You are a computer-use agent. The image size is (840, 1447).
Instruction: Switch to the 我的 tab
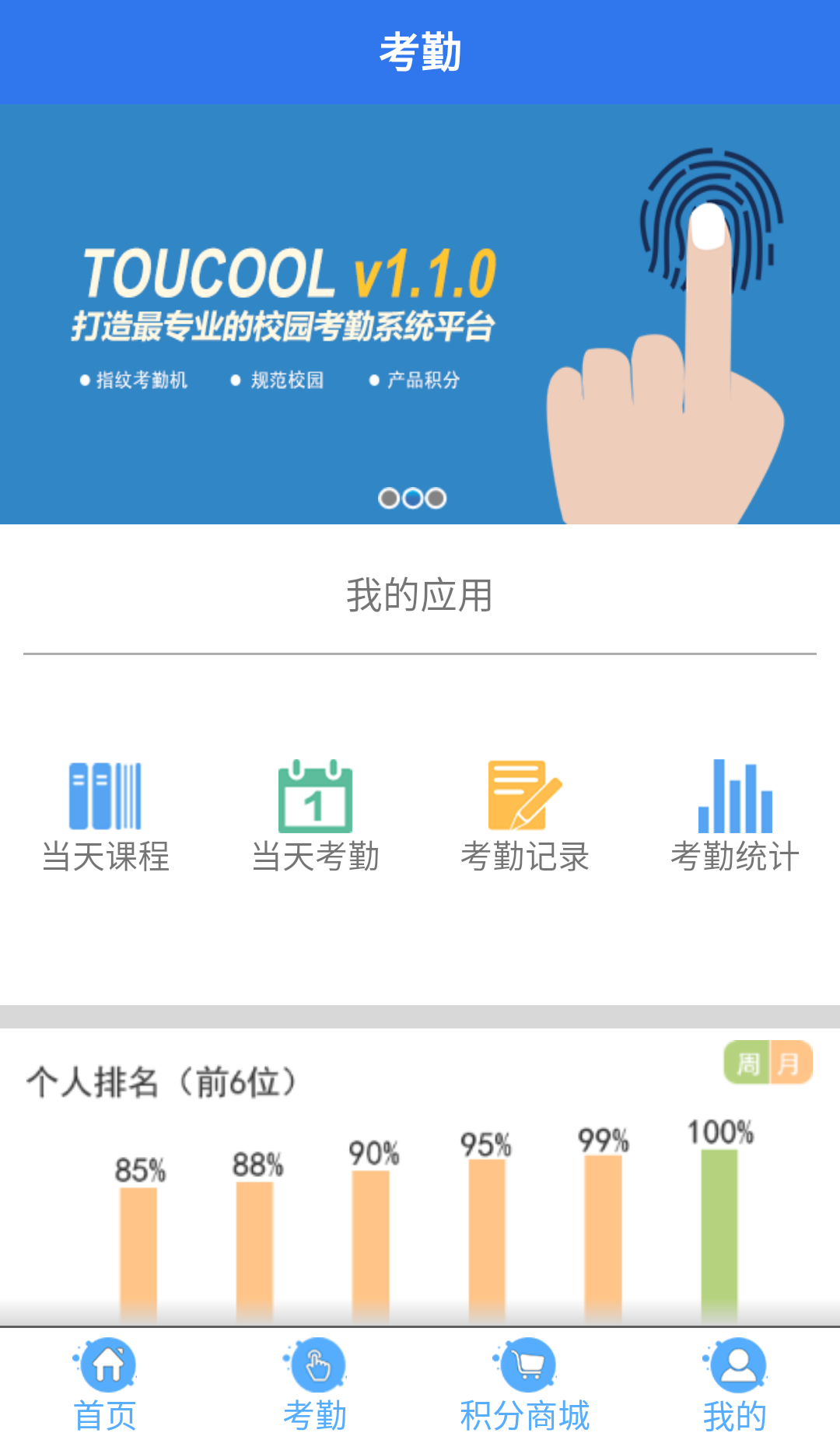click(x=735, y=1386)
